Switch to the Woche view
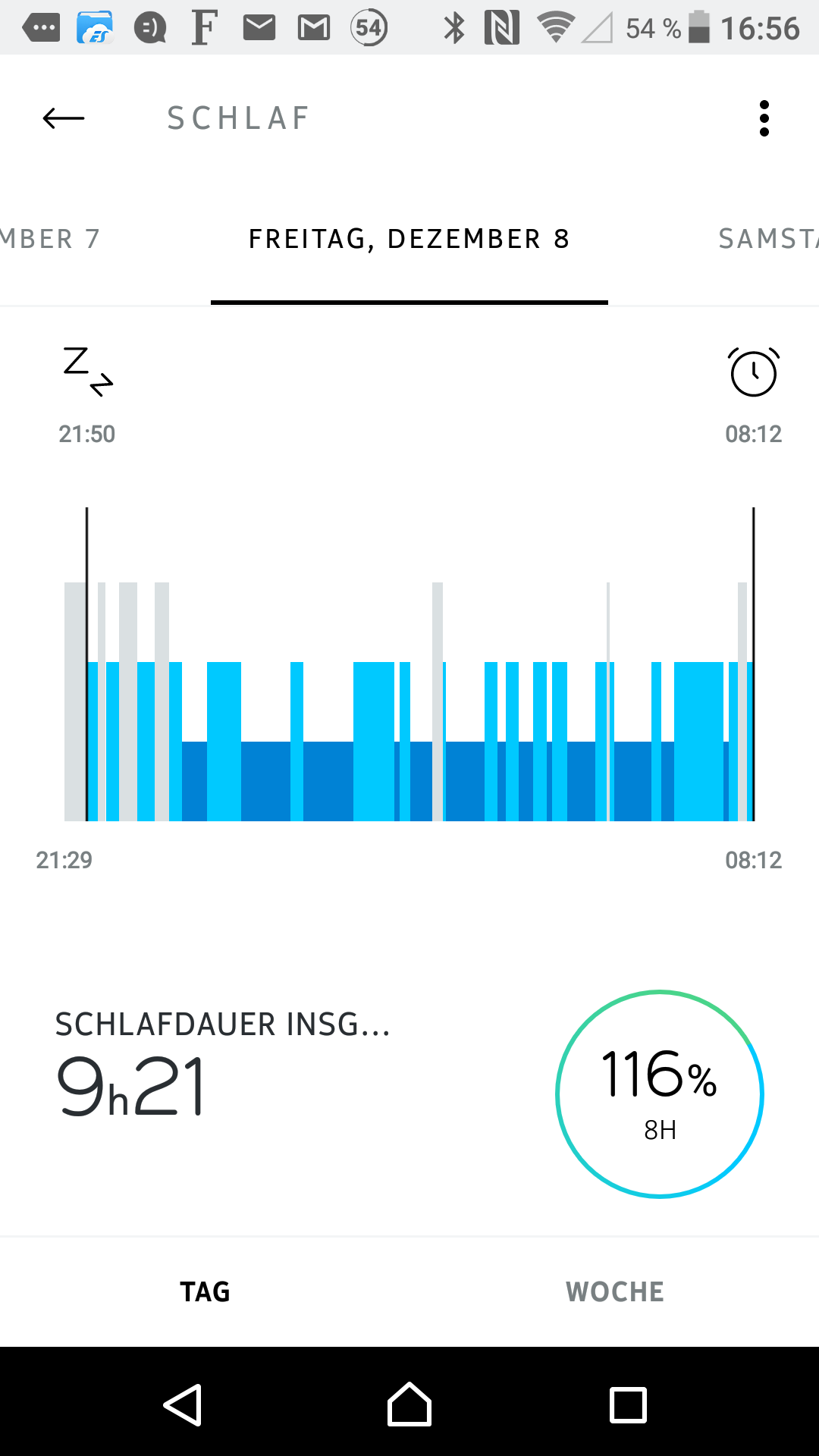The image size is (819, 1456). coord(614,1291)
